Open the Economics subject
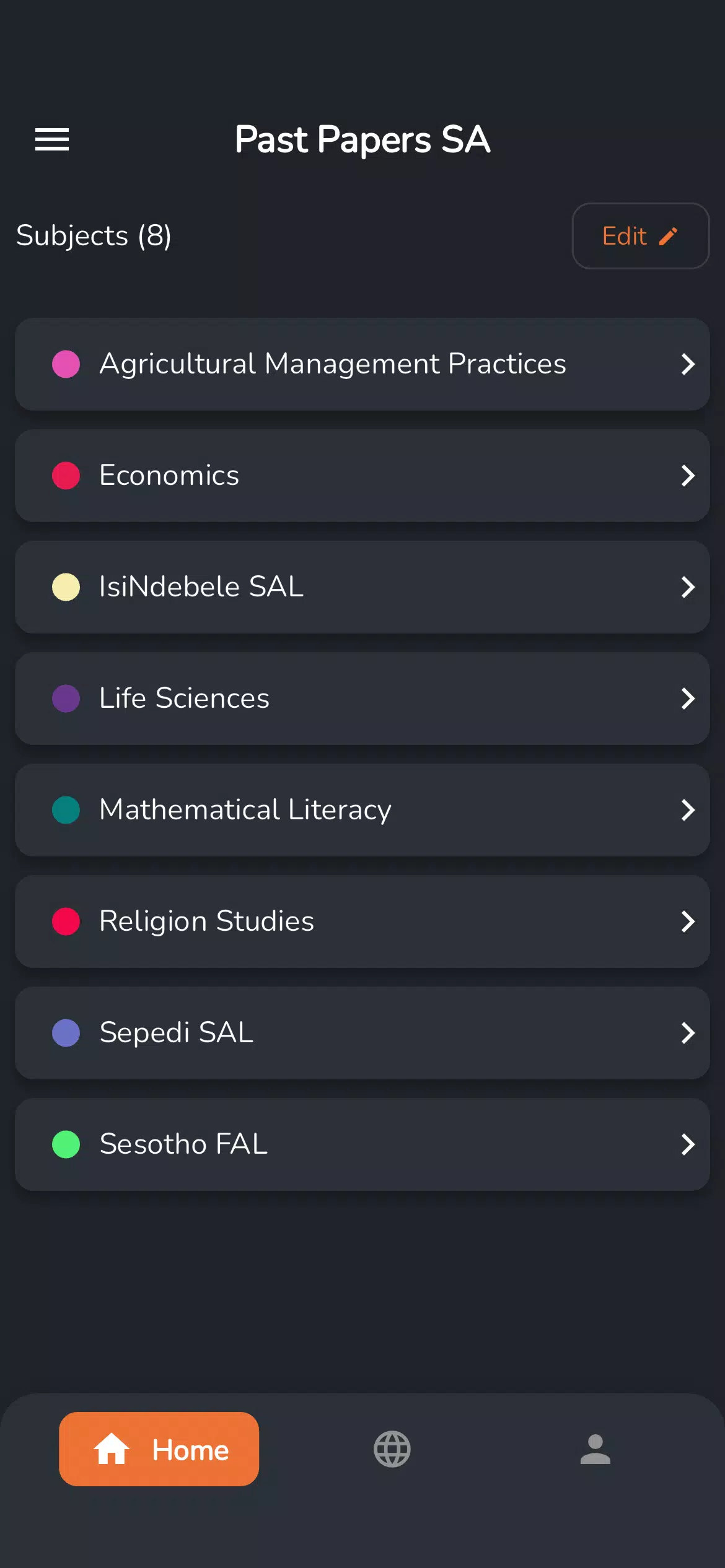725x1568 pixels. click(x=362, y=476)
